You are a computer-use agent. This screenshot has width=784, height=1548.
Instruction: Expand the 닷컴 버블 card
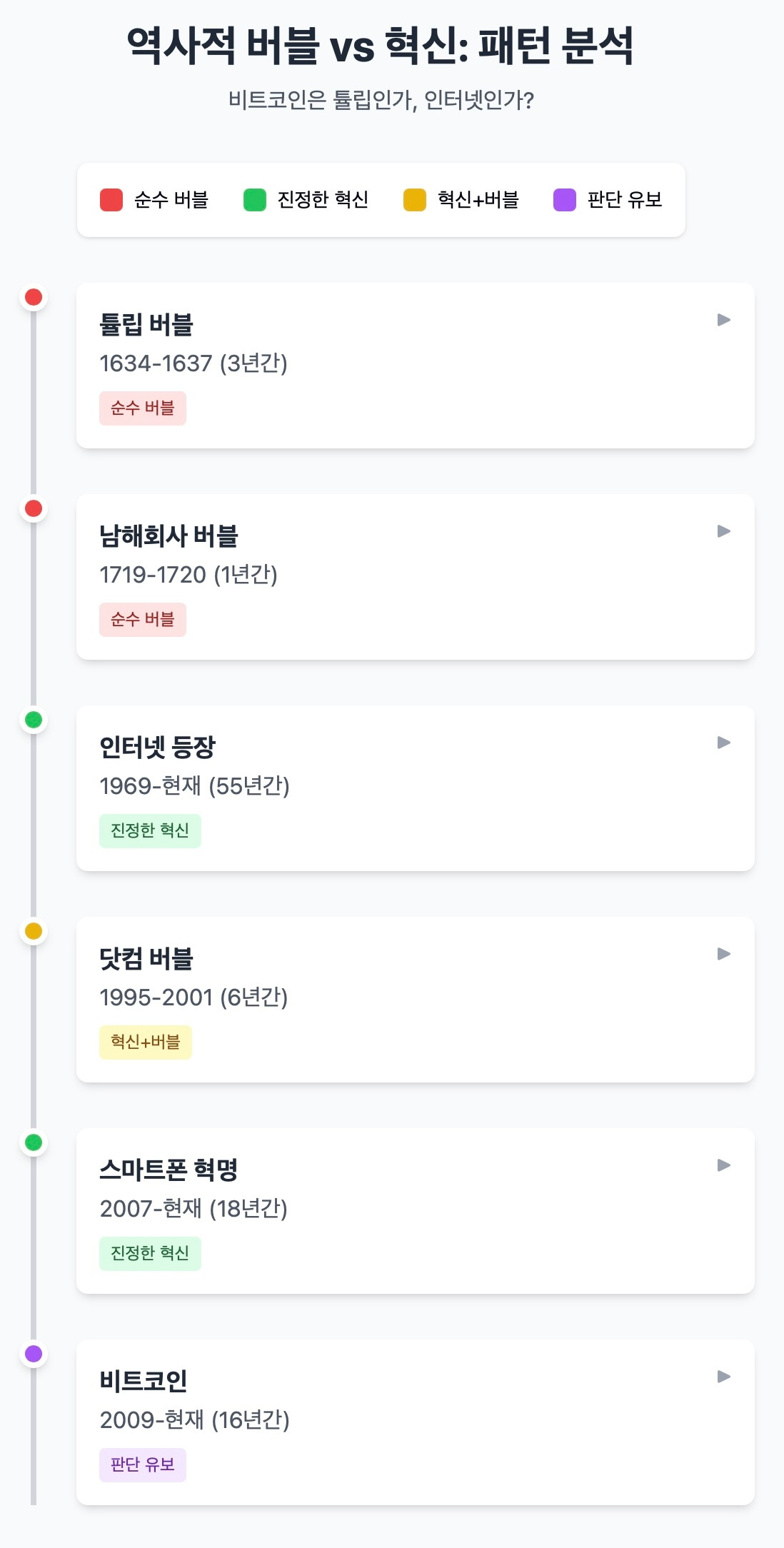point(725,954)
